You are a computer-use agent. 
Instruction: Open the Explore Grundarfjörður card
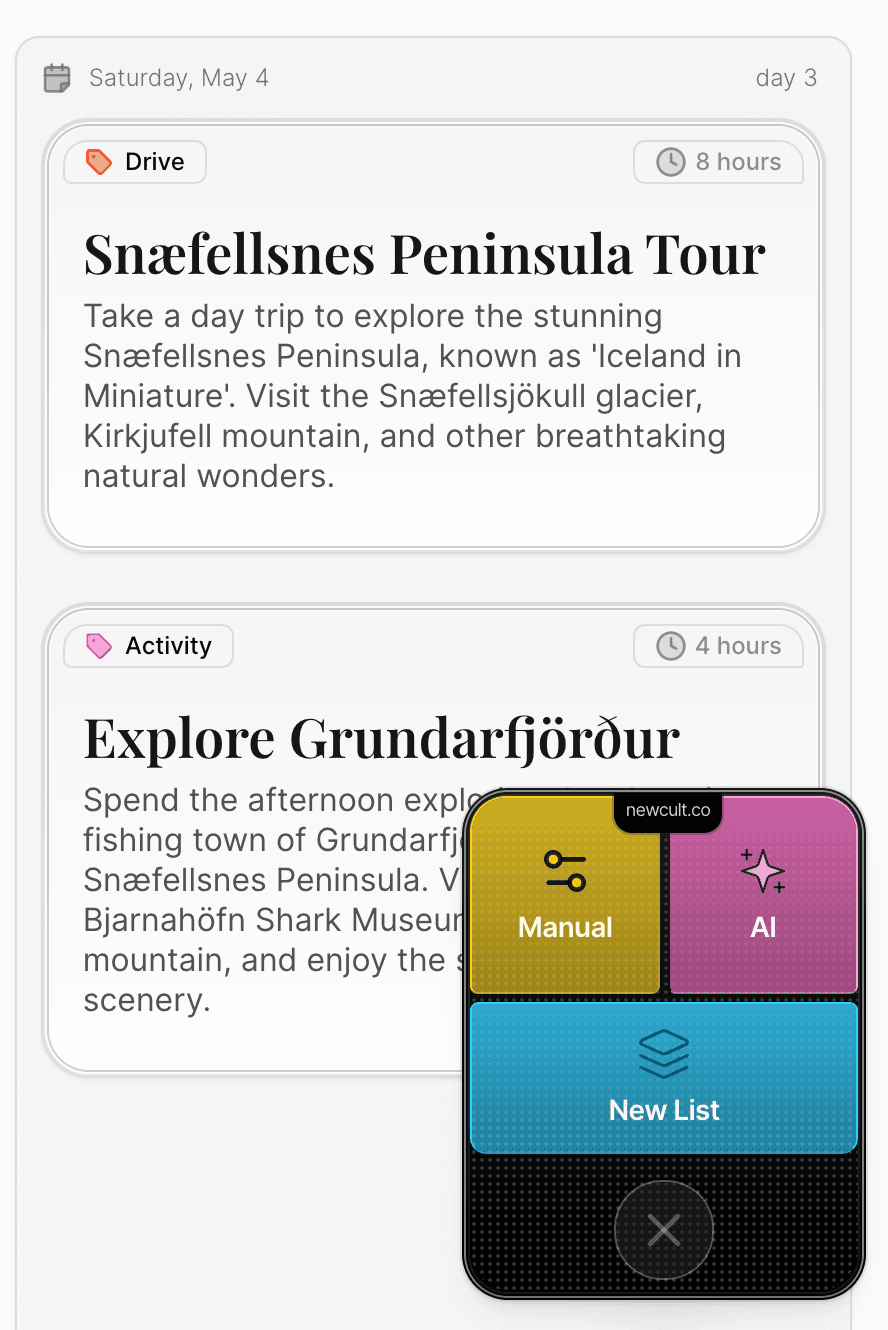(x=380, y=738)
